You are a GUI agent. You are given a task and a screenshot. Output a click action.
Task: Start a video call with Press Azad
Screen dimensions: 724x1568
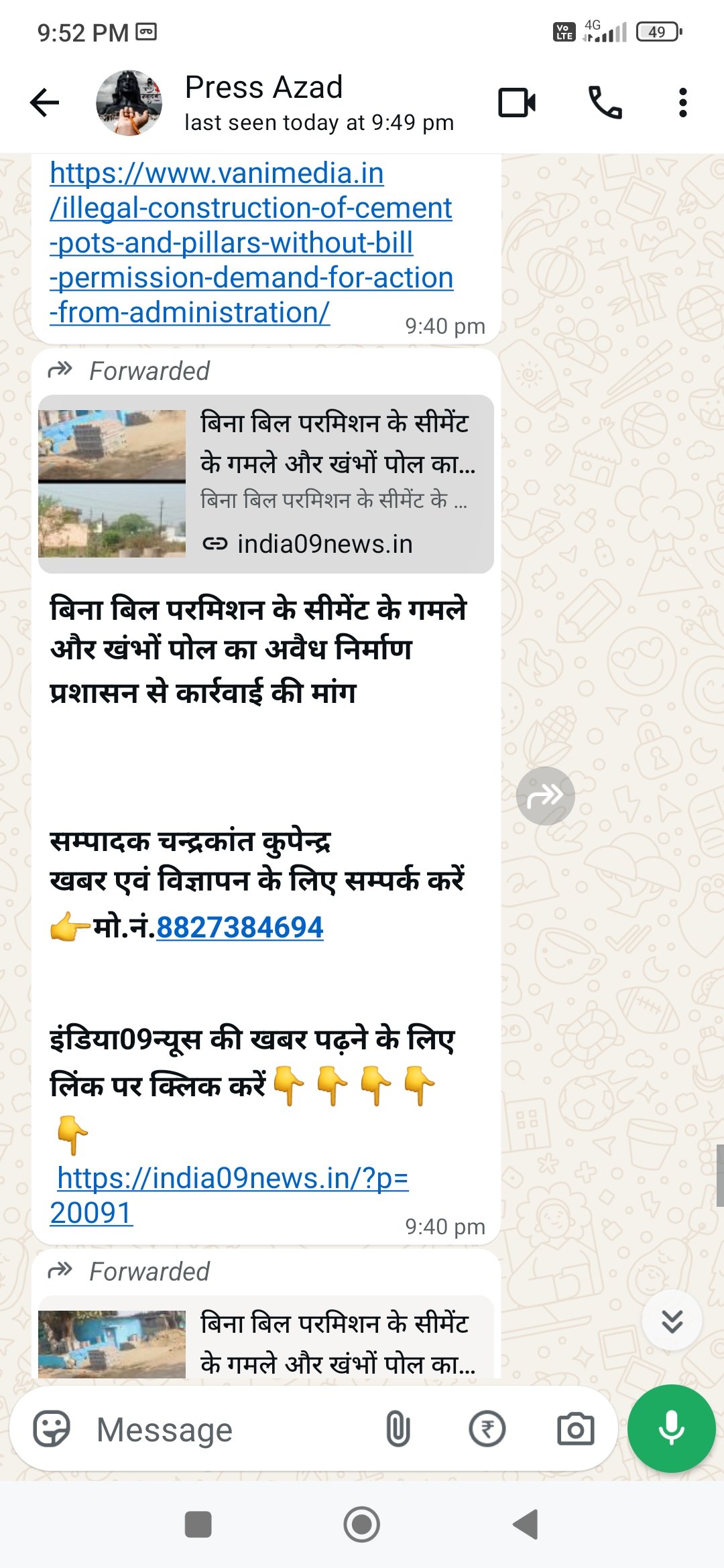pos(517,103)
